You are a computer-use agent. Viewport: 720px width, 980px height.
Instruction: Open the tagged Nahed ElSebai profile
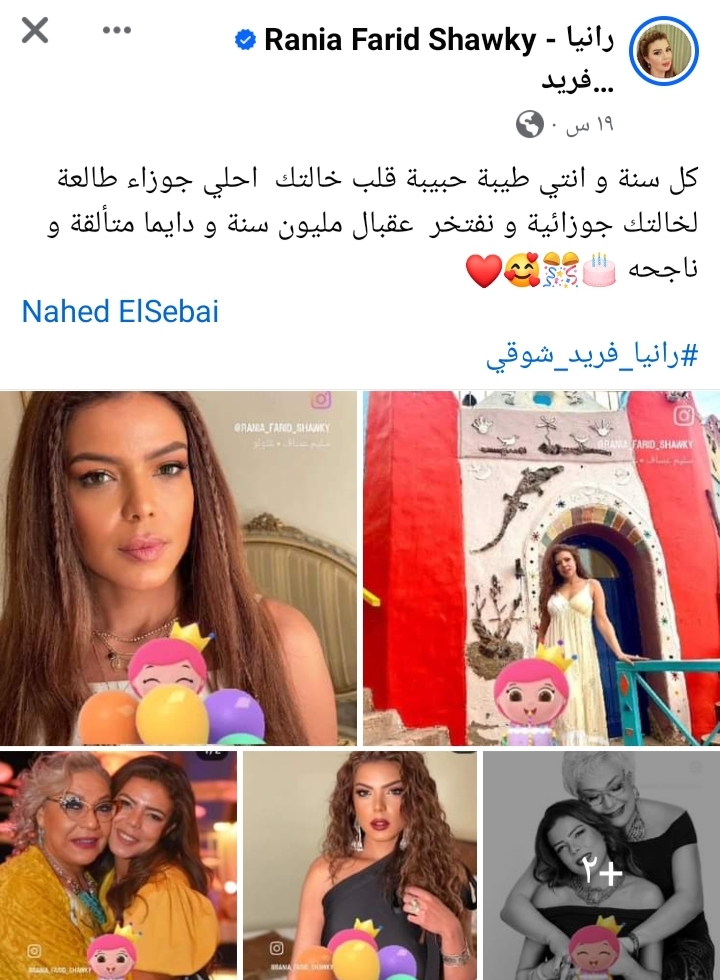coord(120,311)
